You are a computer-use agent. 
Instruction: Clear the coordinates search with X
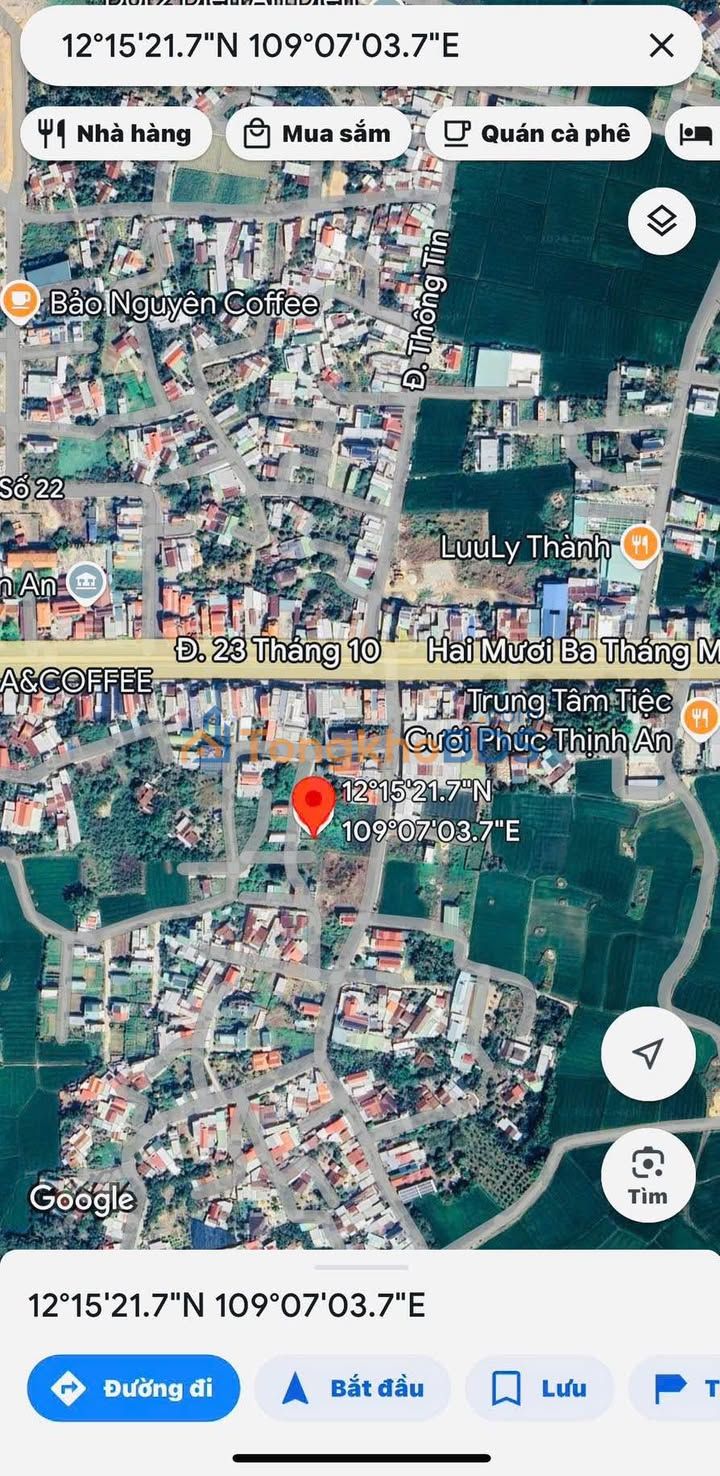[661, 46]
